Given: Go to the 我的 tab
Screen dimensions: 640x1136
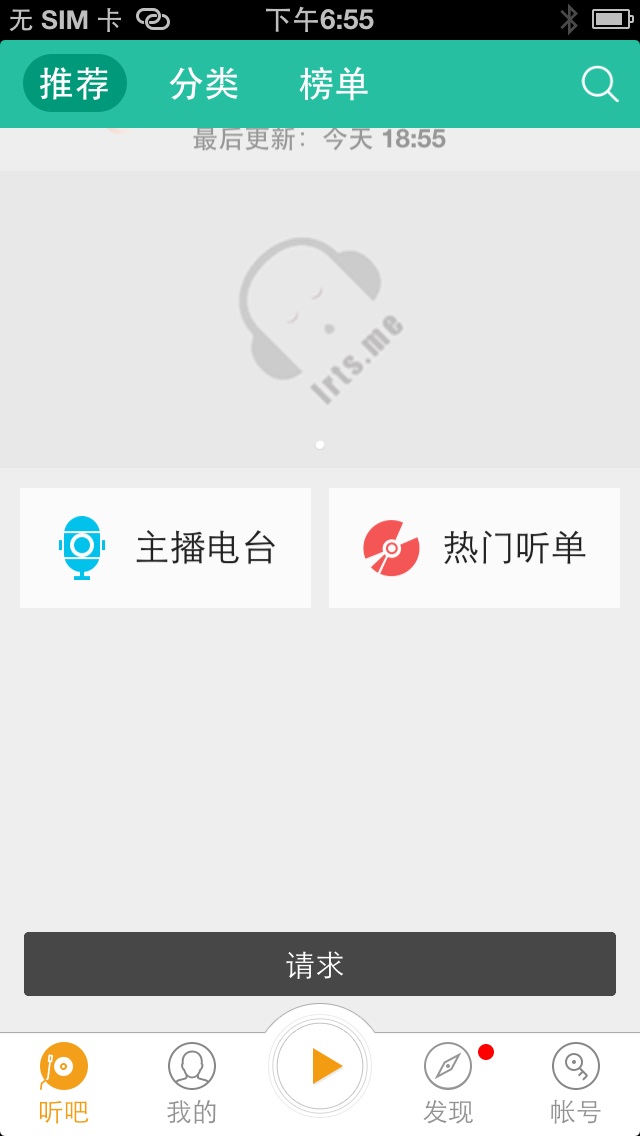Looking at the screenshot, I should pos(192,1082).
